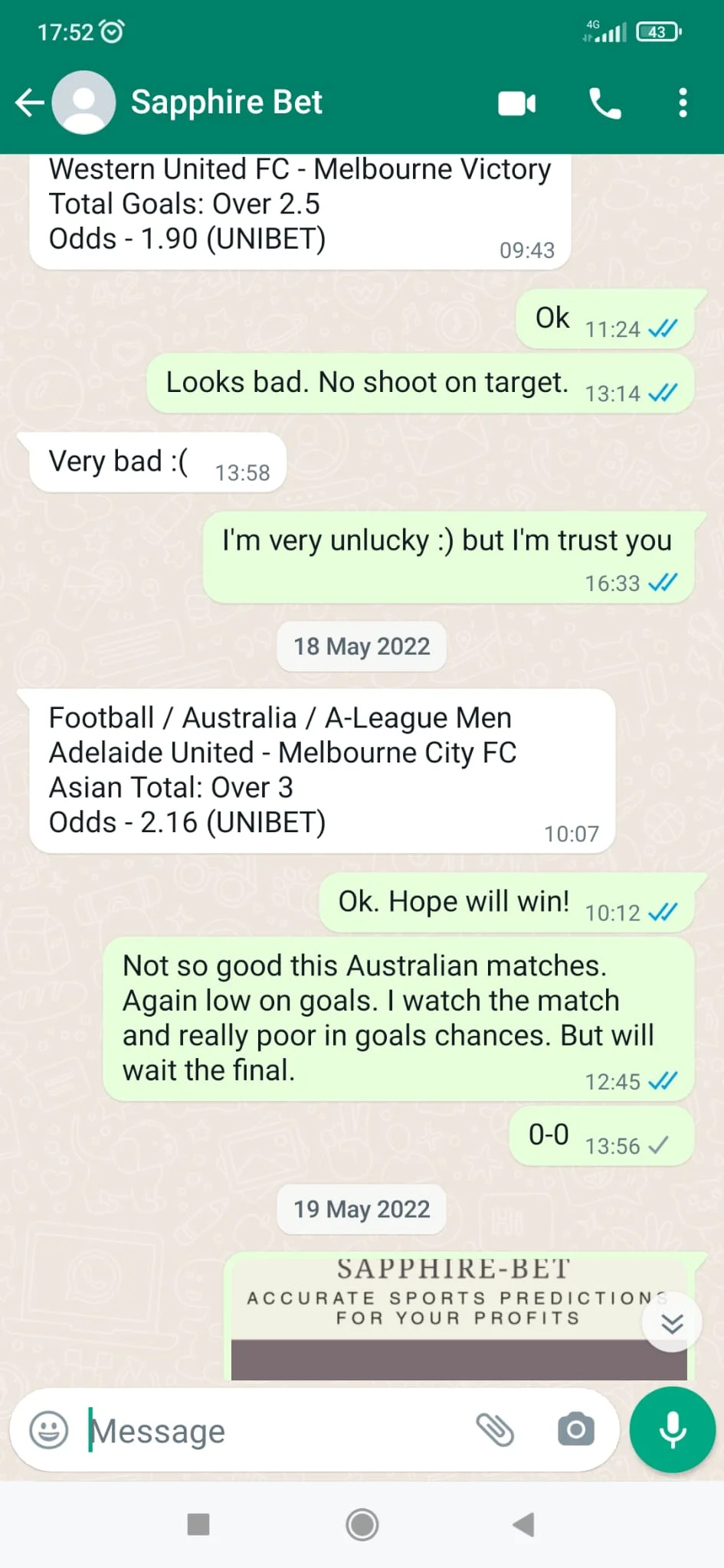Open the camera to send a photo

click(x=576, y=1430)
